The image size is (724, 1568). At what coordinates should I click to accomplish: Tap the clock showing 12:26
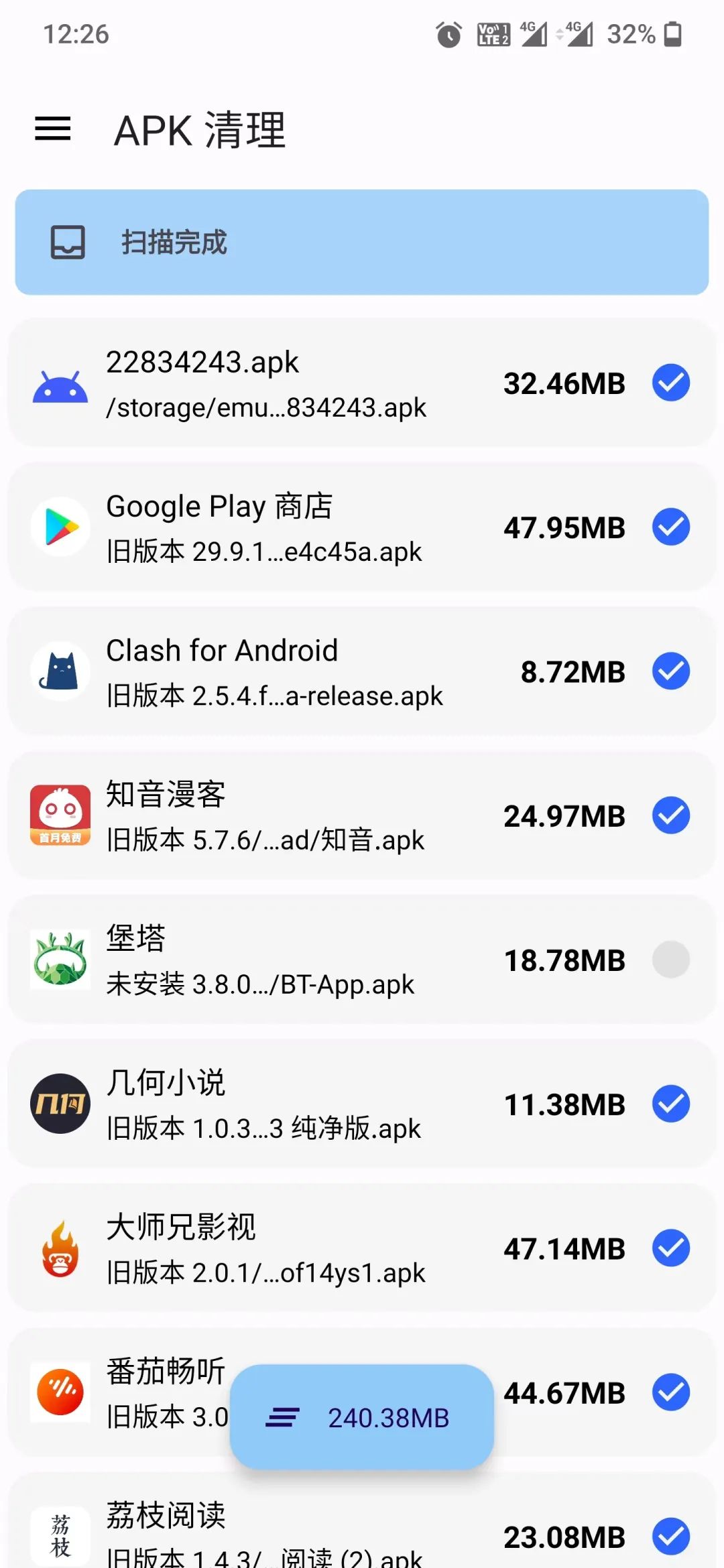[x=76, y=35]
